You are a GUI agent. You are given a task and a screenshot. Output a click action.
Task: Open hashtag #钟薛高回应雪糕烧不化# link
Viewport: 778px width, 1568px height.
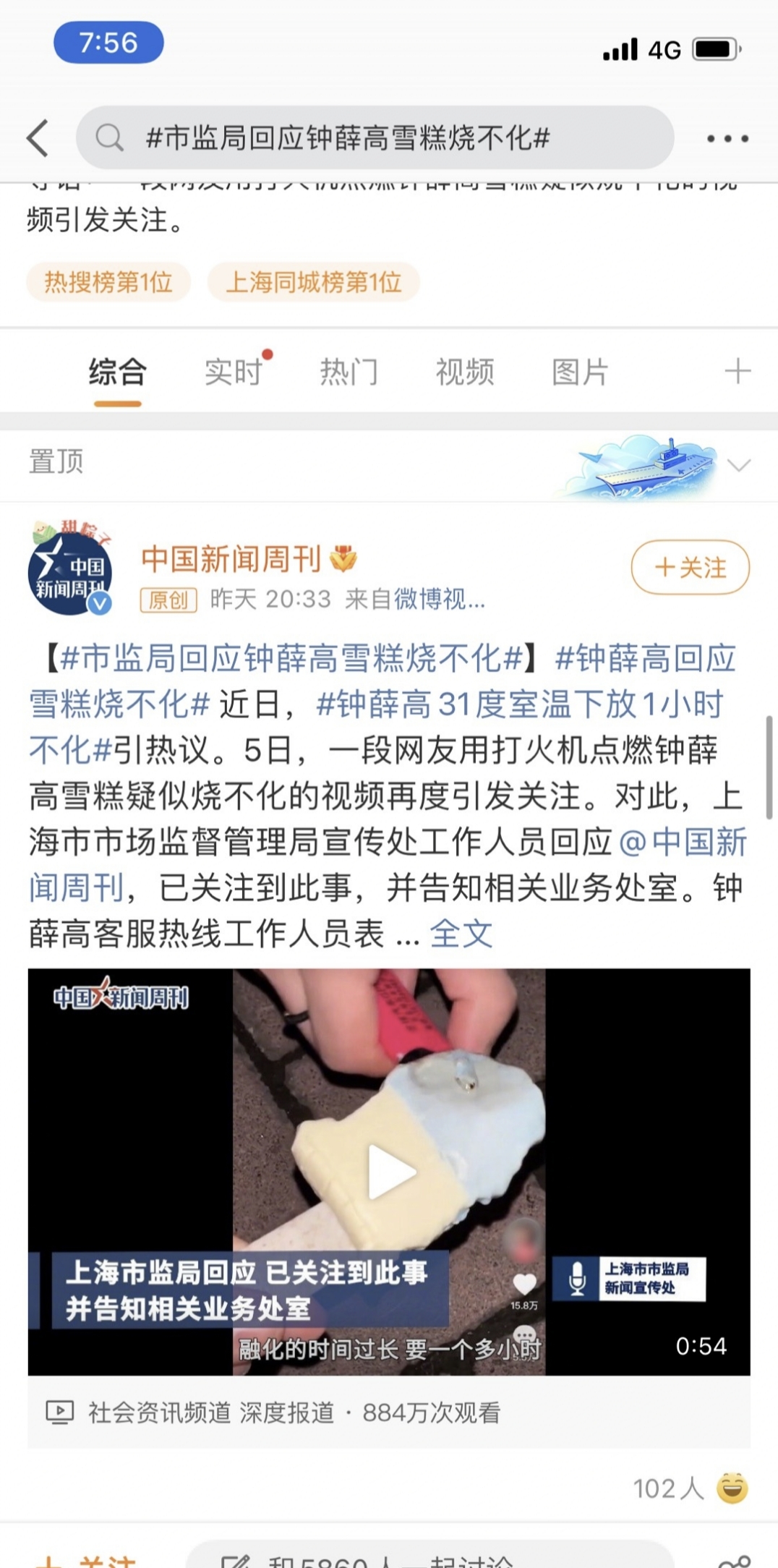tap(645, 659)
